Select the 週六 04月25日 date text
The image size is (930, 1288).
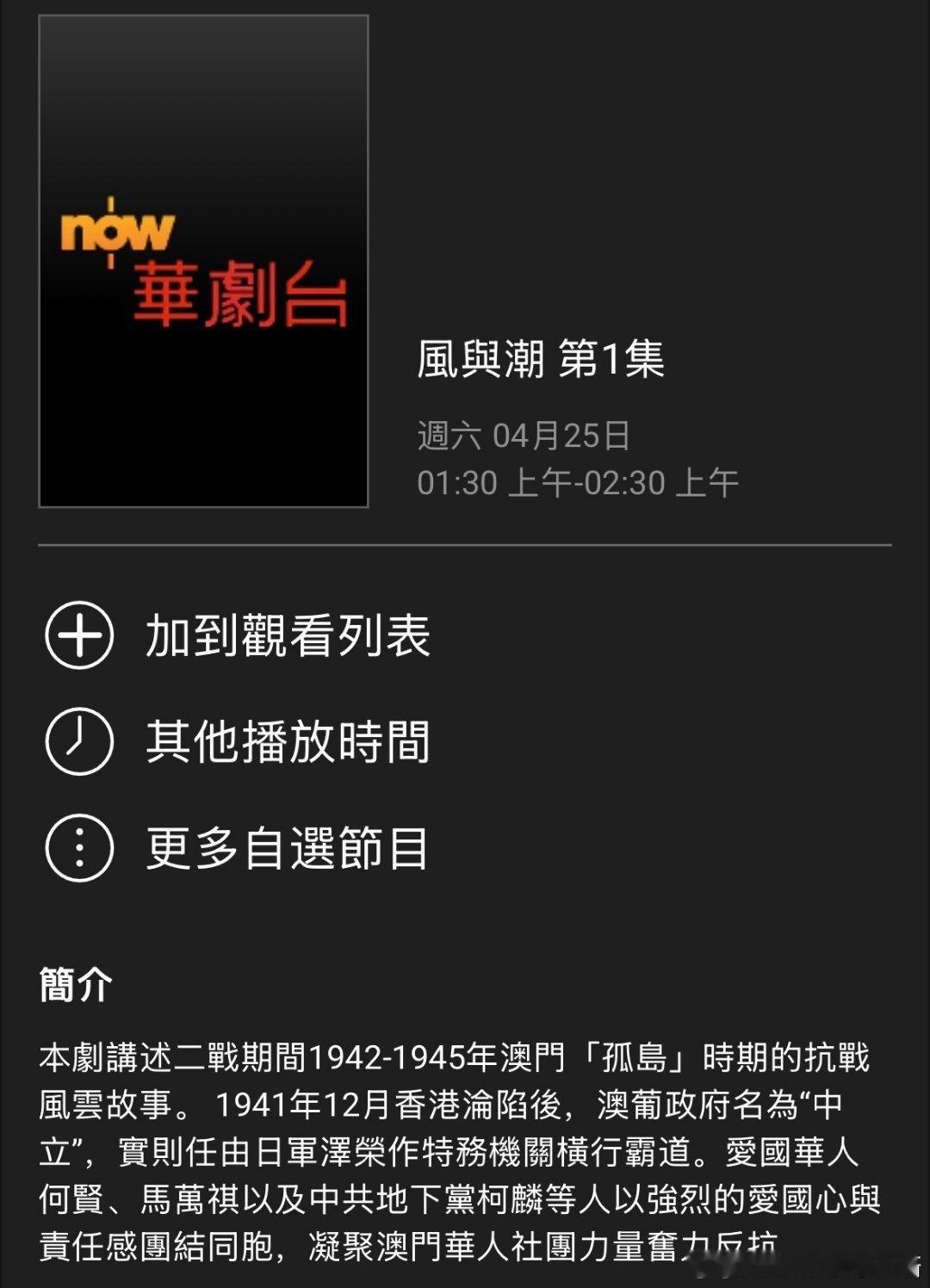coord(522,437)
